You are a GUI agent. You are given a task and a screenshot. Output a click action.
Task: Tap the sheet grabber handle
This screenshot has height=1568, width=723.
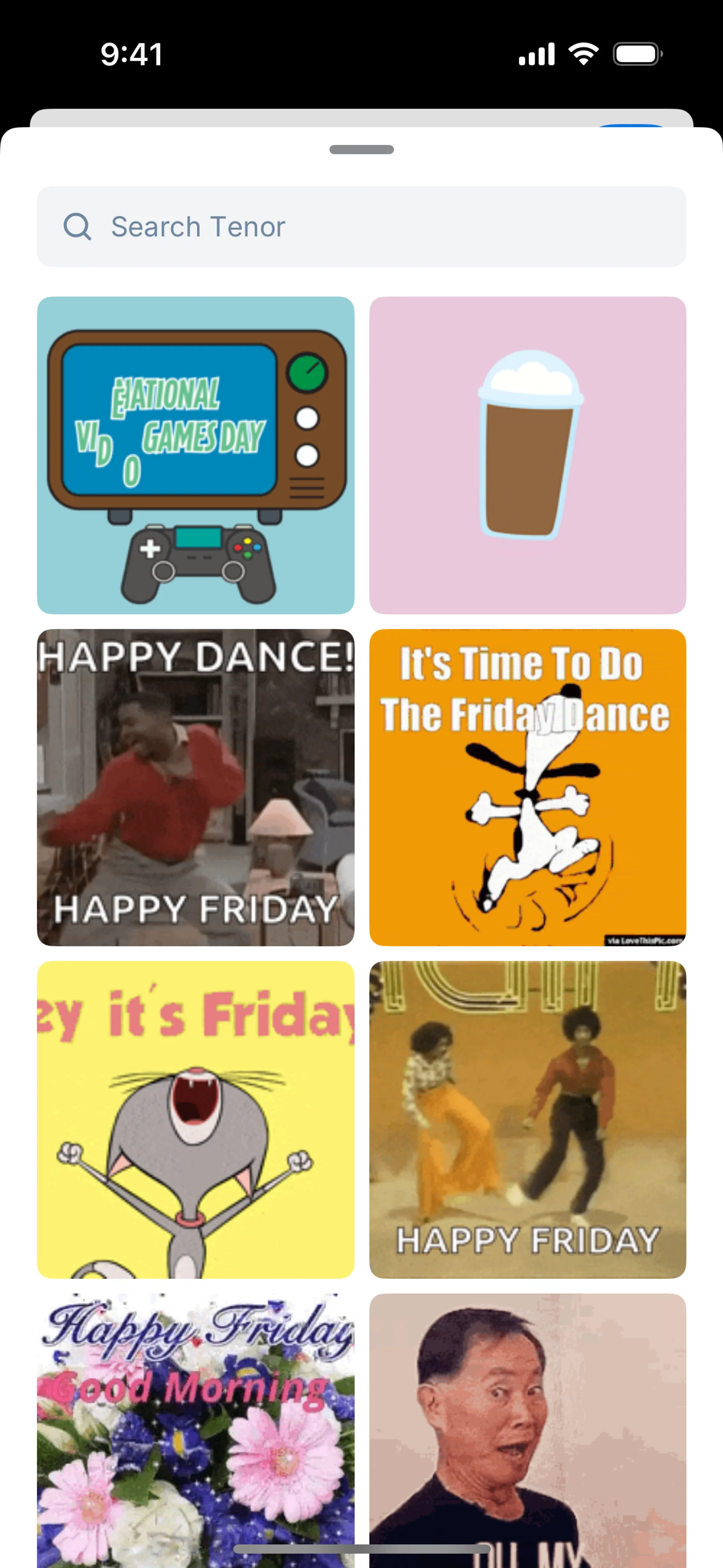[x=361, y=150]
